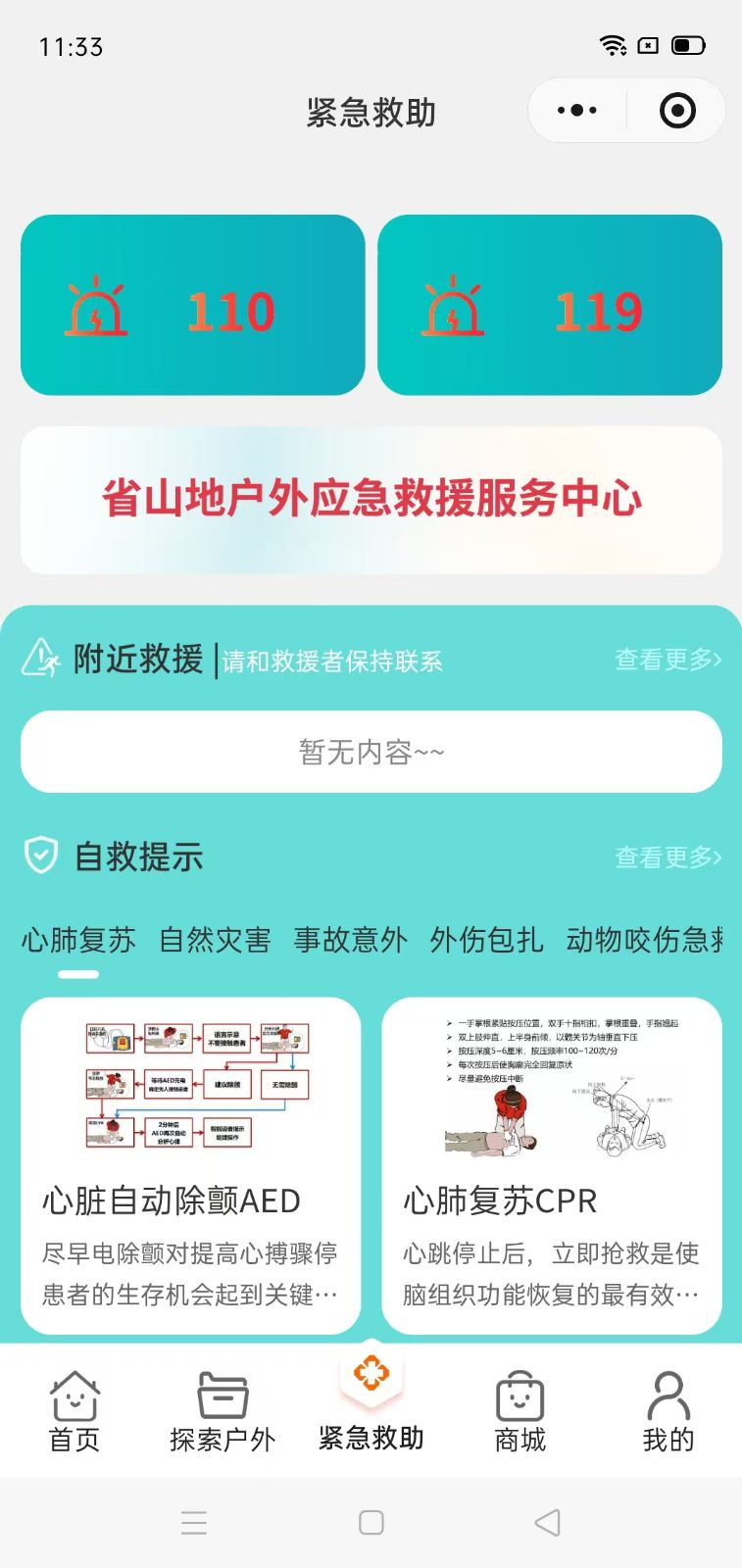This screenshot has height=1568, width=742.
Task: Open the mini program more options menu
Action: [577, 111]
